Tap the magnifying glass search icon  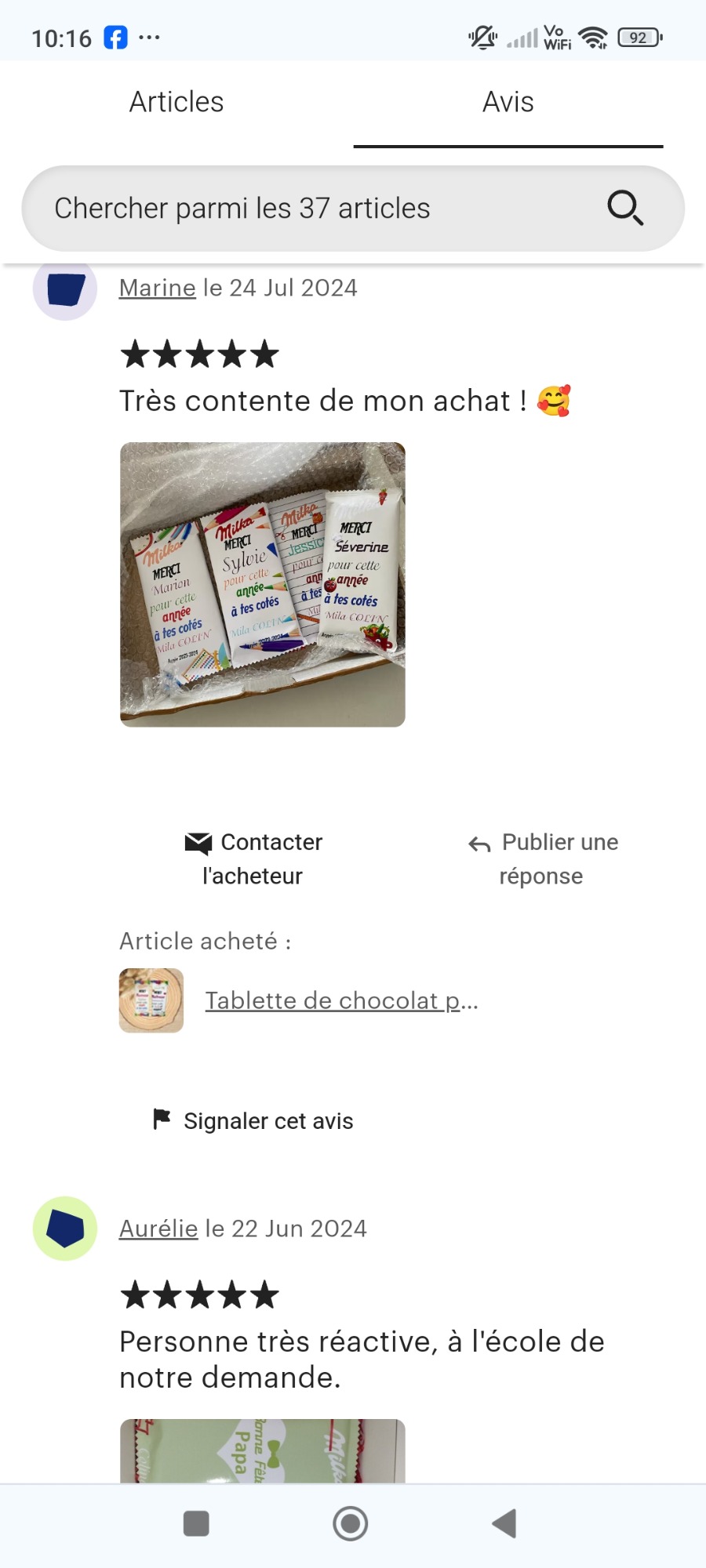[625, 209]
